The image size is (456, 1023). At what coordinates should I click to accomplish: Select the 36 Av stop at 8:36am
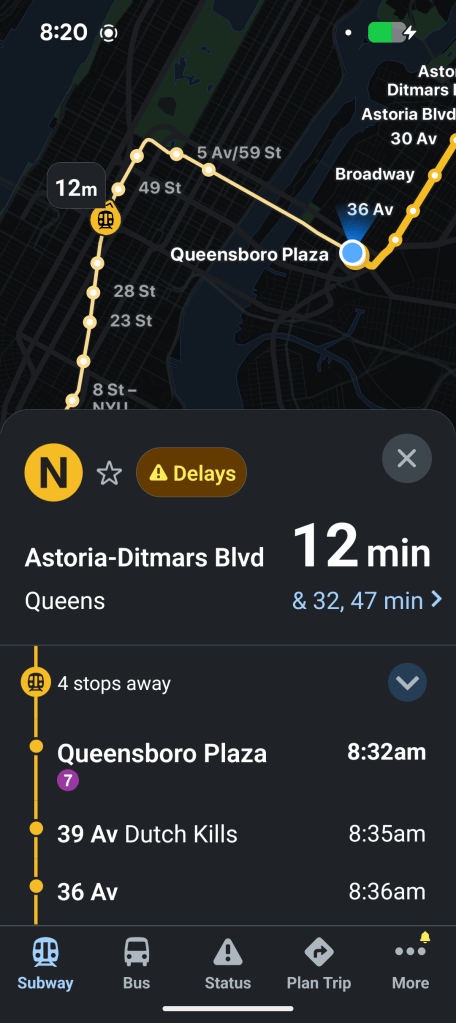228,891
